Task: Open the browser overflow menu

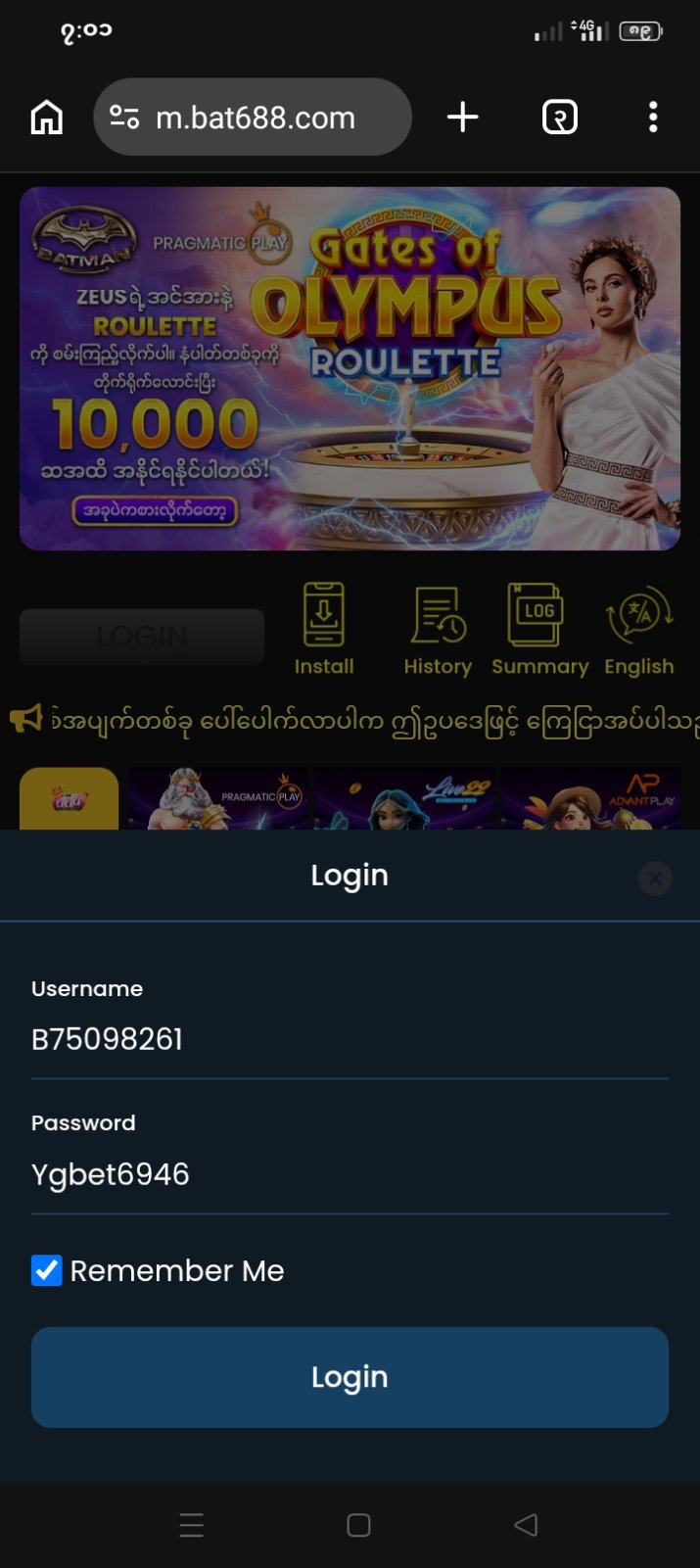Action: coord(653,118)
